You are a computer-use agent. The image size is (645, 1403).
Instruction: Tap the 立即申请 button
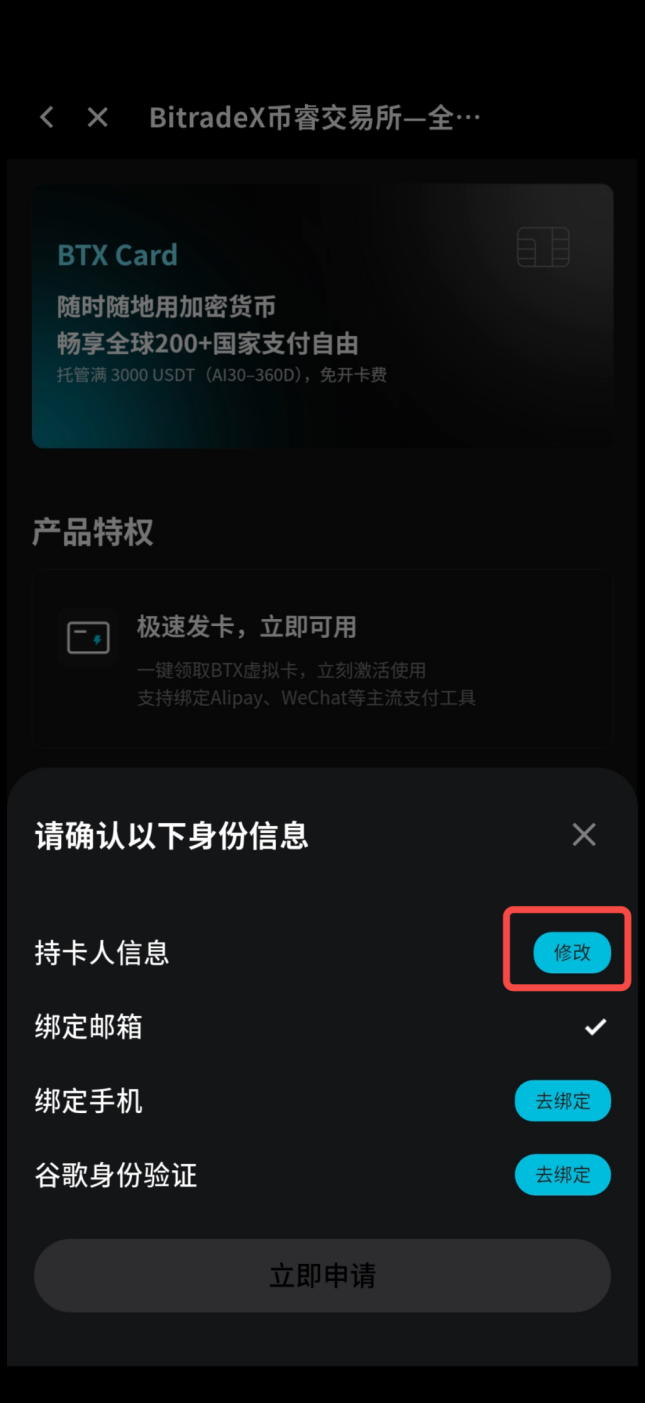coord(322,1276)
